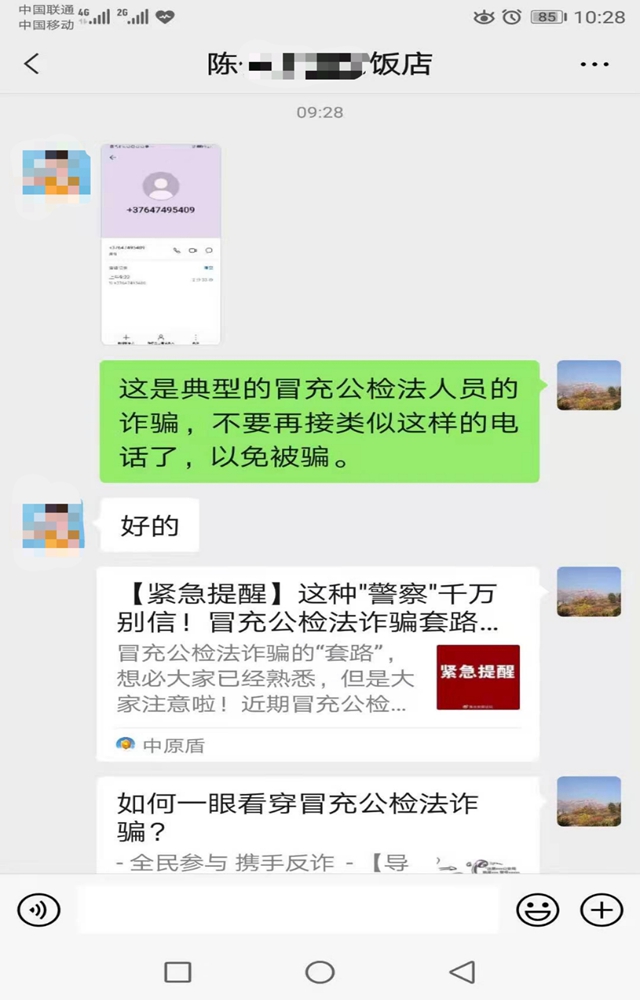Open the chat's three-dot menu
This screenshot has height=1000, width=640.
pyautogui.click(x=594, y=65)
